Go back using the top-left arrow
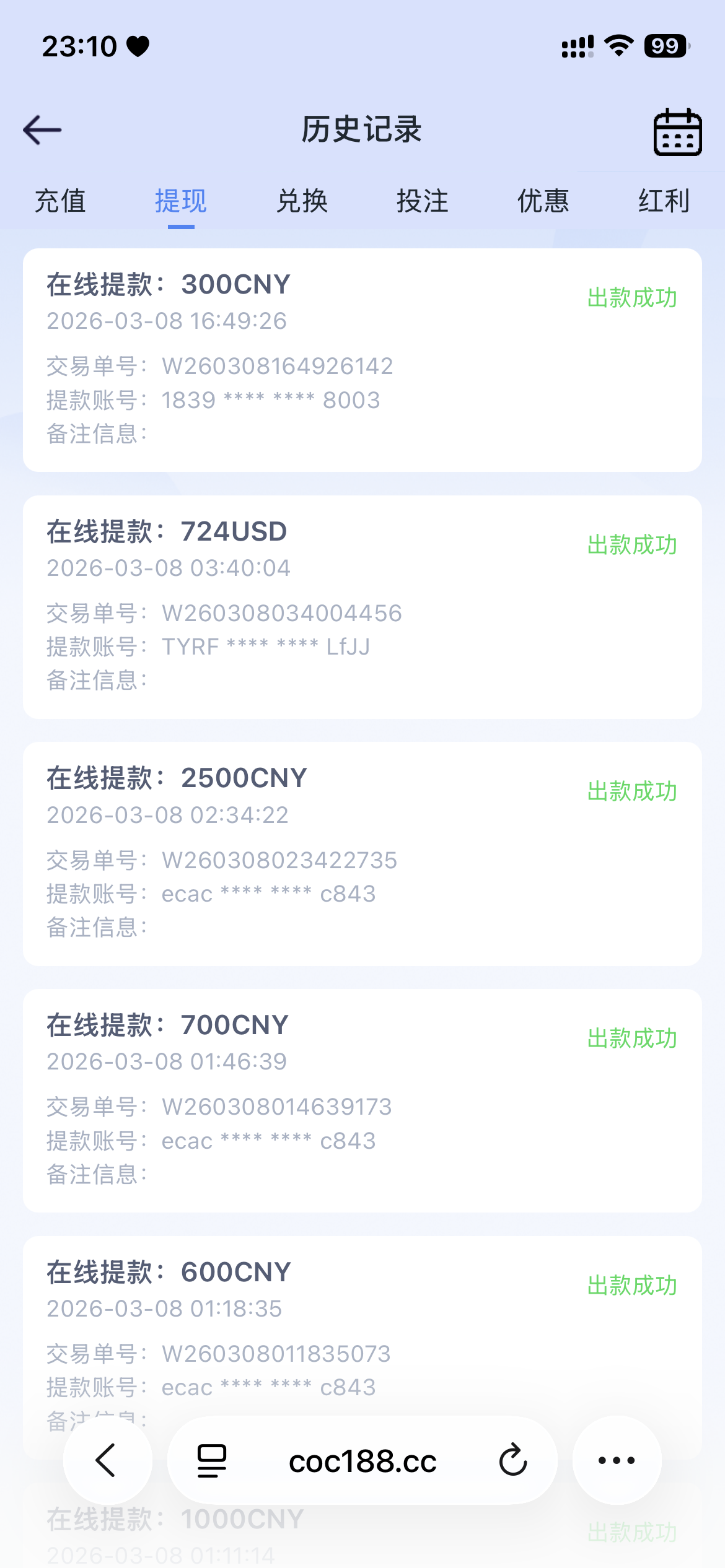Viewport: 725px width, 1568px height. 42,130
